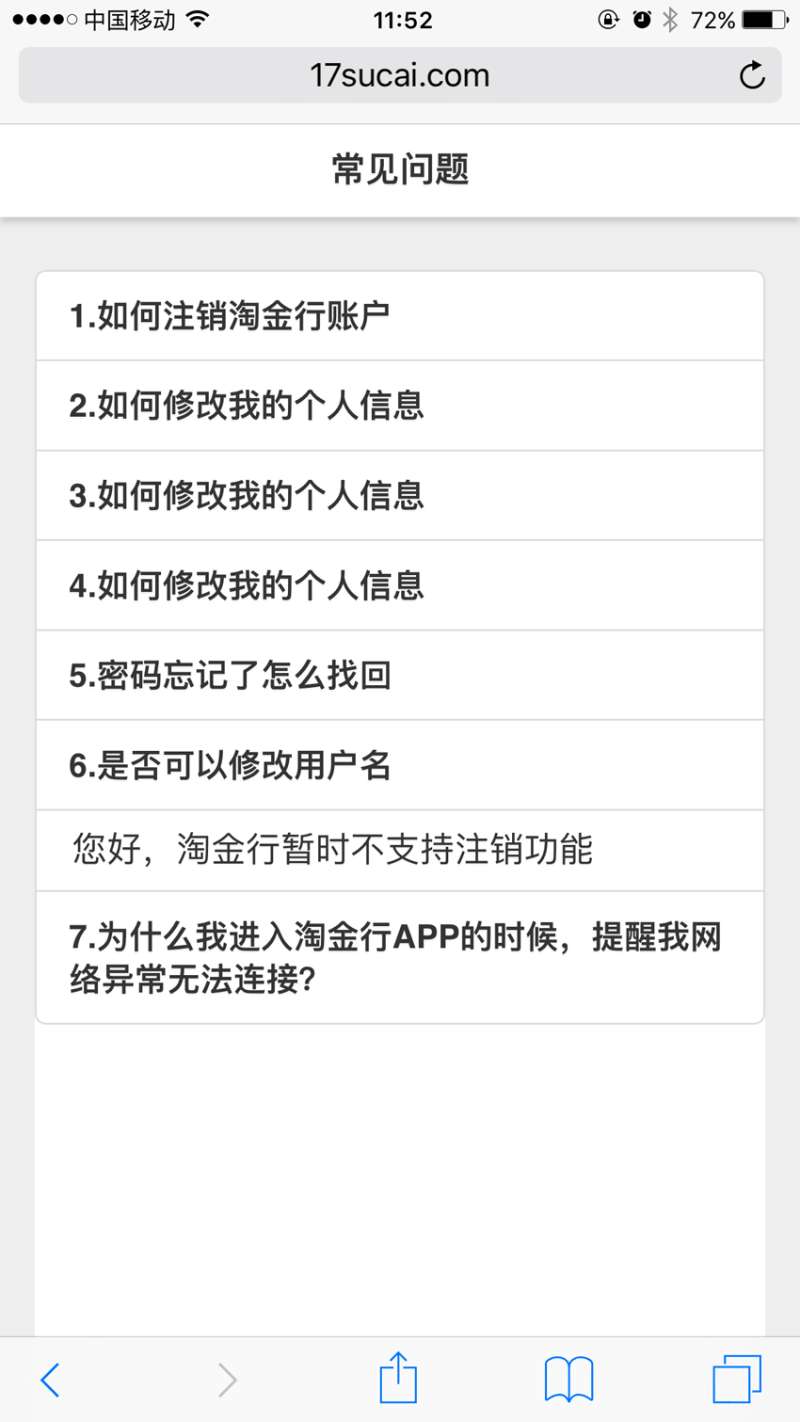
Task: Reload the page with the refresh icon
Action: pyautogui.click(x=752, y=75)
